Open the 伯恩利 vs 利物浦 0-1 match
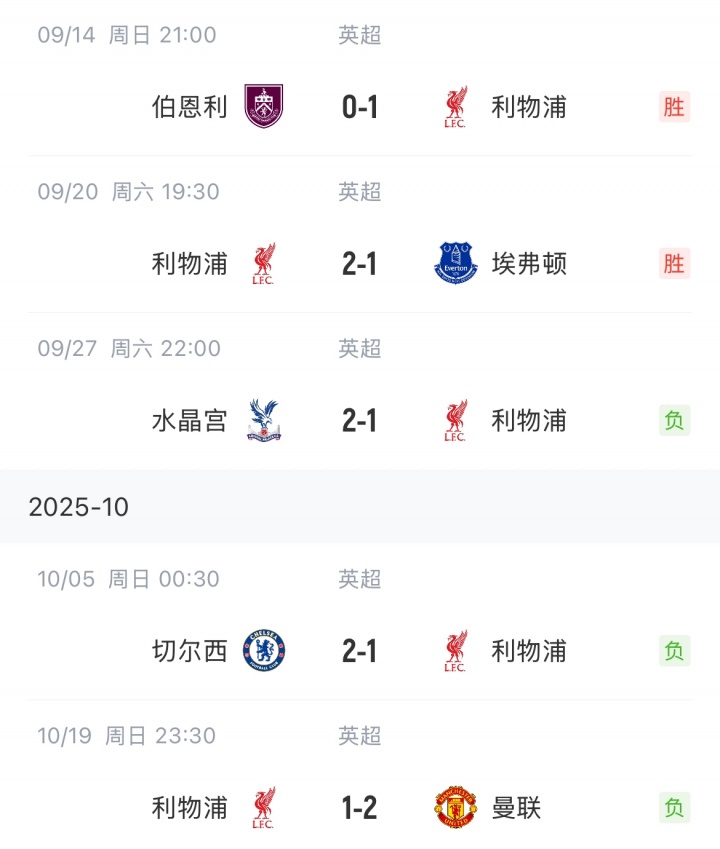This screenshot has width=720, height=849. click(360, 107)
